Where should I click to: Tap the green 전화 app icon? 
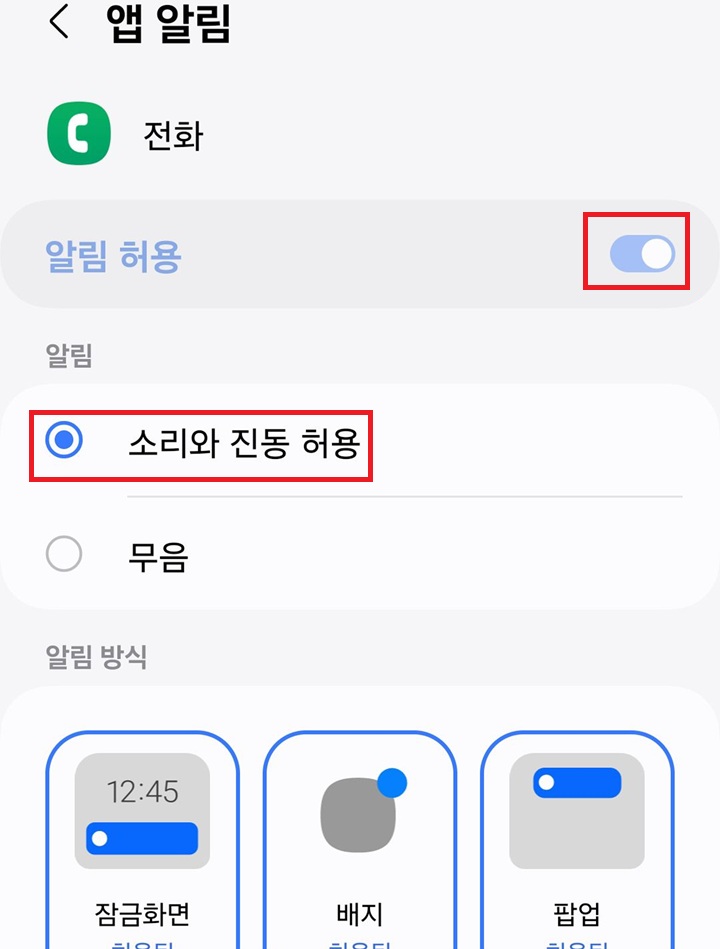click(x=77, y=133)
